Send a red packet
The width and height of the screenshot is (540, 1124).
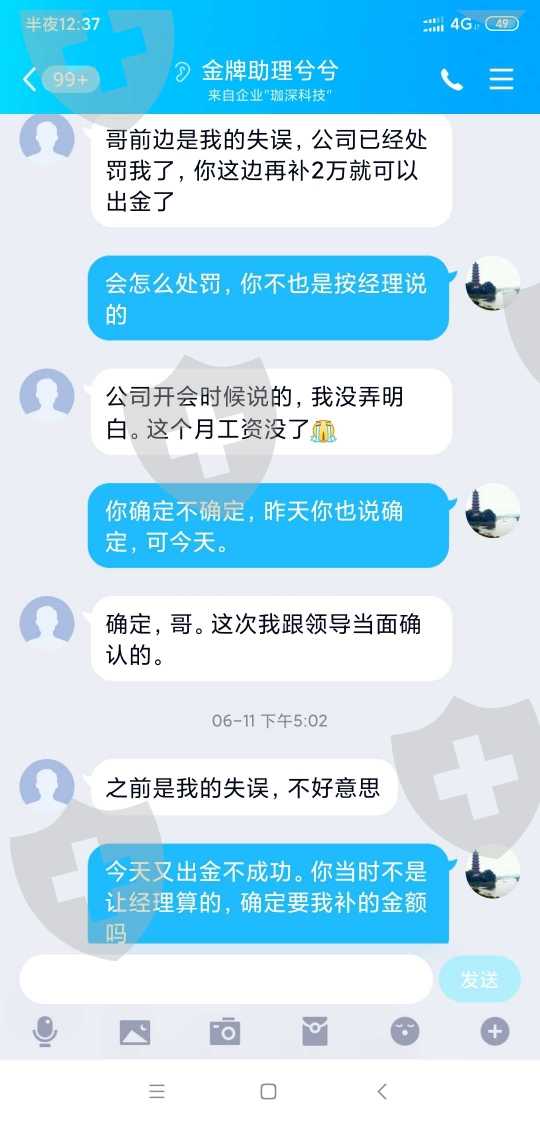315,1032
